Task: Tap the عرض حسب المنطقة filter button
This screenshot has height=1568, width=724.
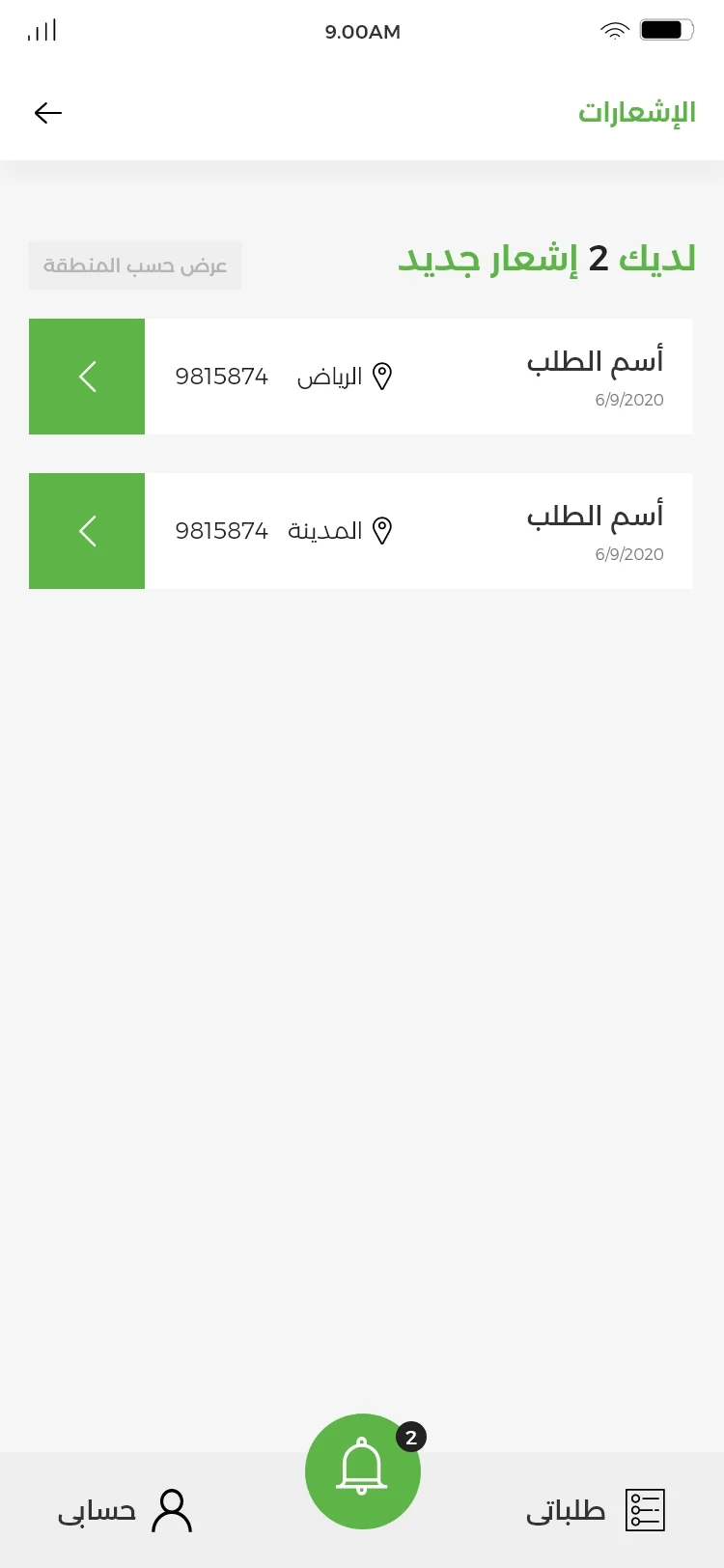Action: (x=135, y=266)
